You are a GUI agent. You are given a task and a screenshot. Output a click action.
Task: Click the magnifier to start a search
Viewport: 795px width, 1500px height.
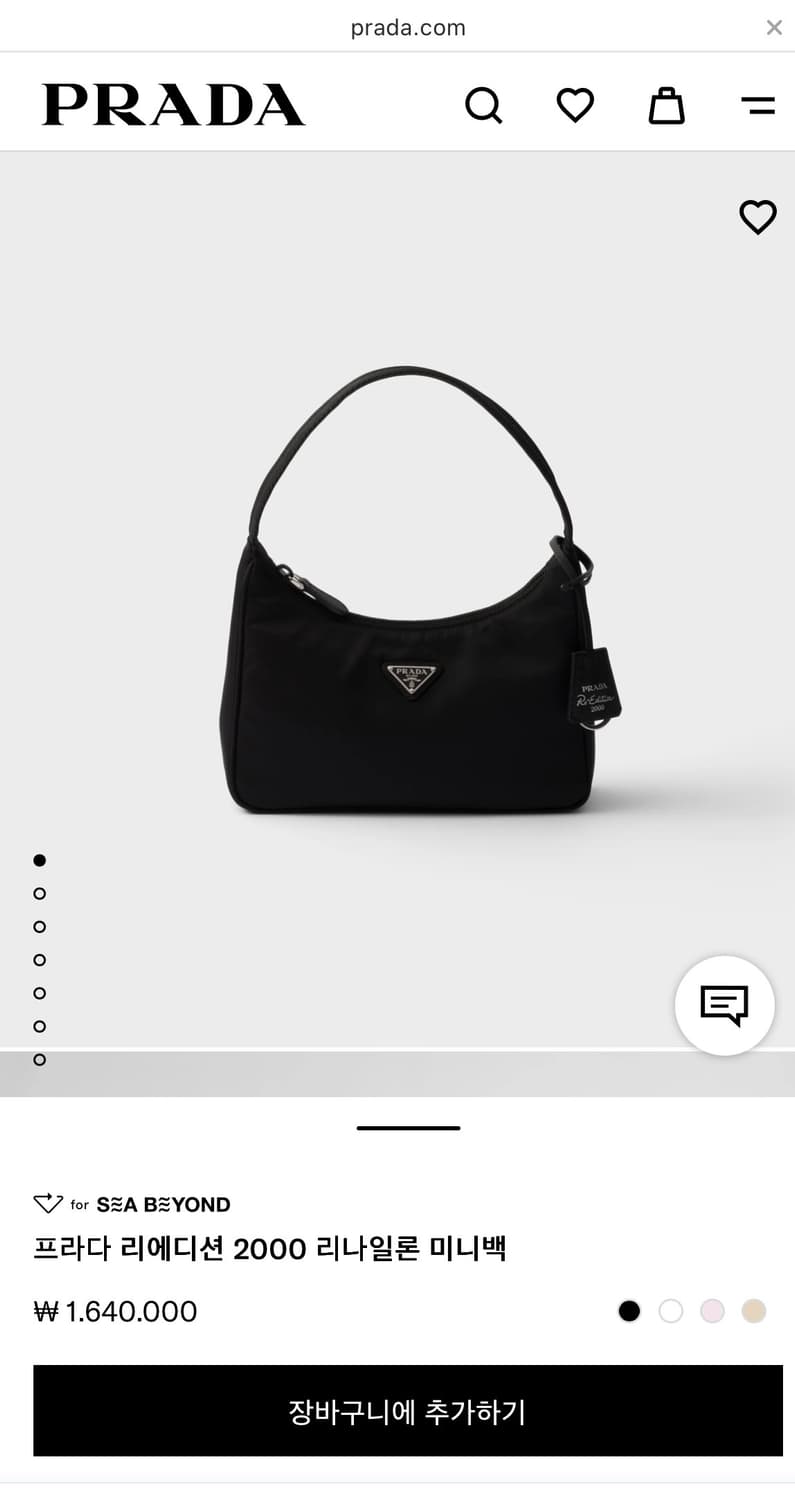pos(484,104)
